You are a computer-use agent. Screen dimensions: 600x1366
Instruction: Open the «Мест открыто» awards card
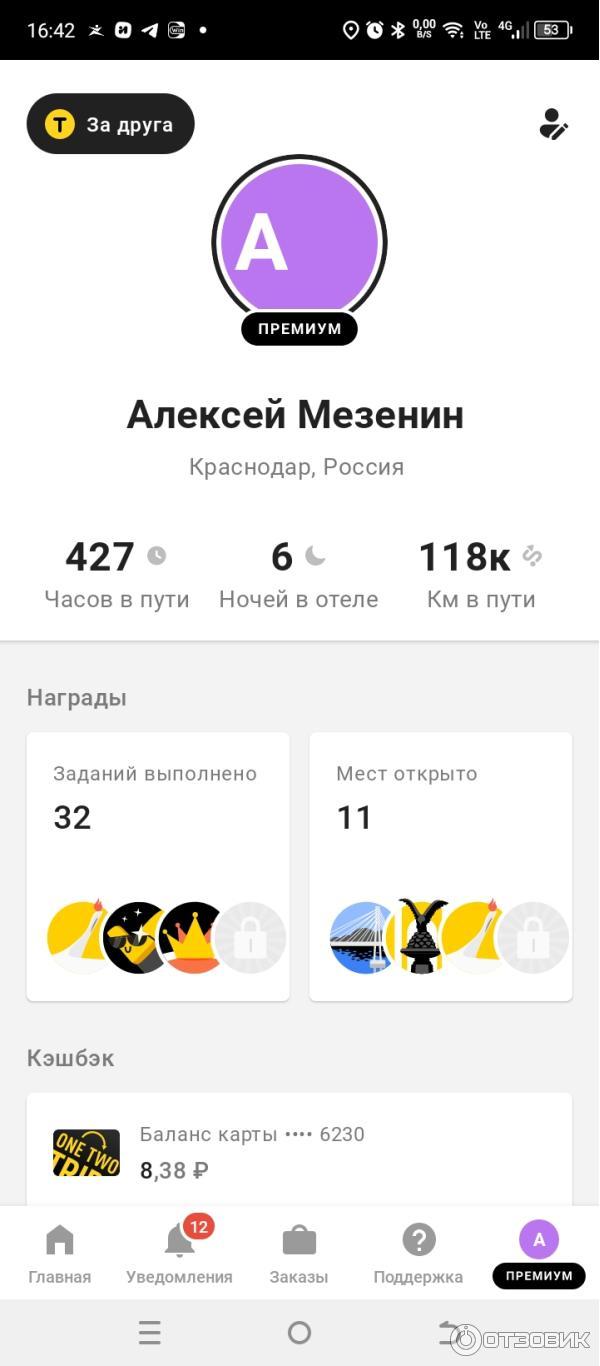441,866
